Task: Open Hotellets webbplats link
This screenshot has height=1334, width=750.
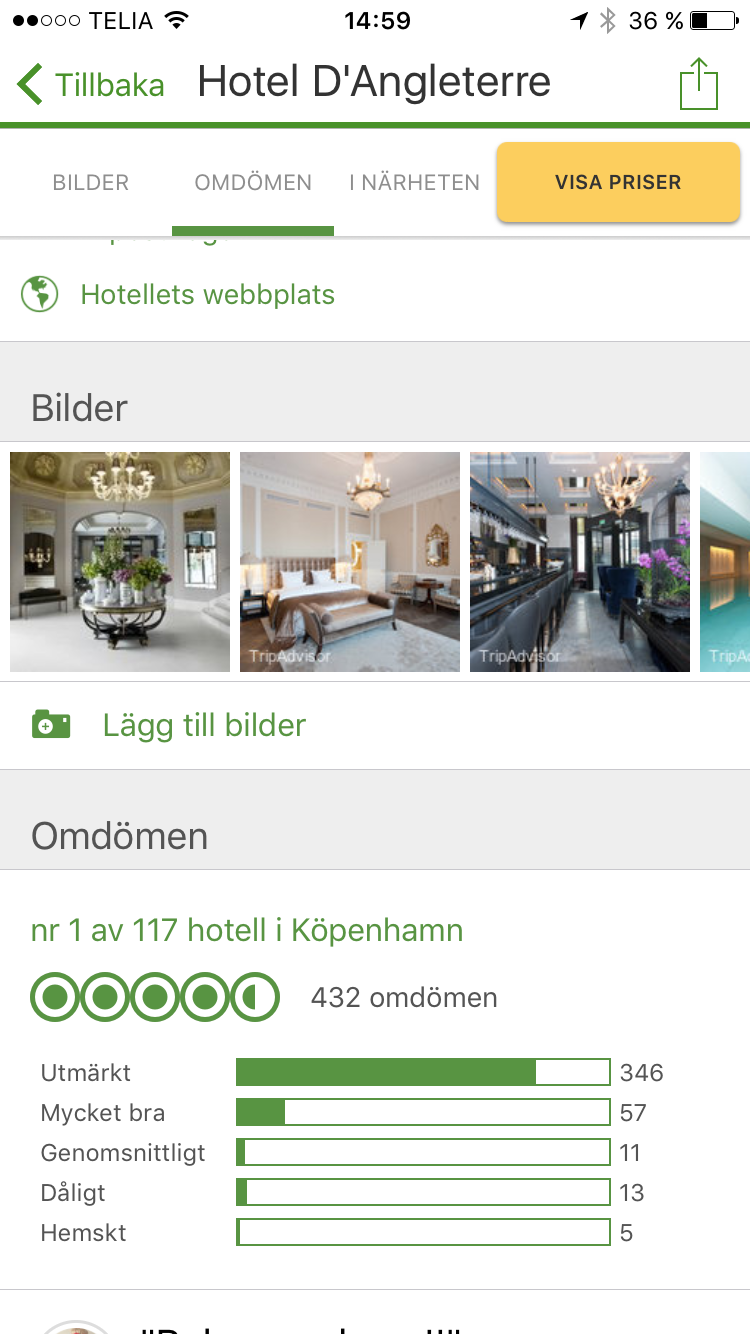Action: pyautogui.click(x=208, y=295)
